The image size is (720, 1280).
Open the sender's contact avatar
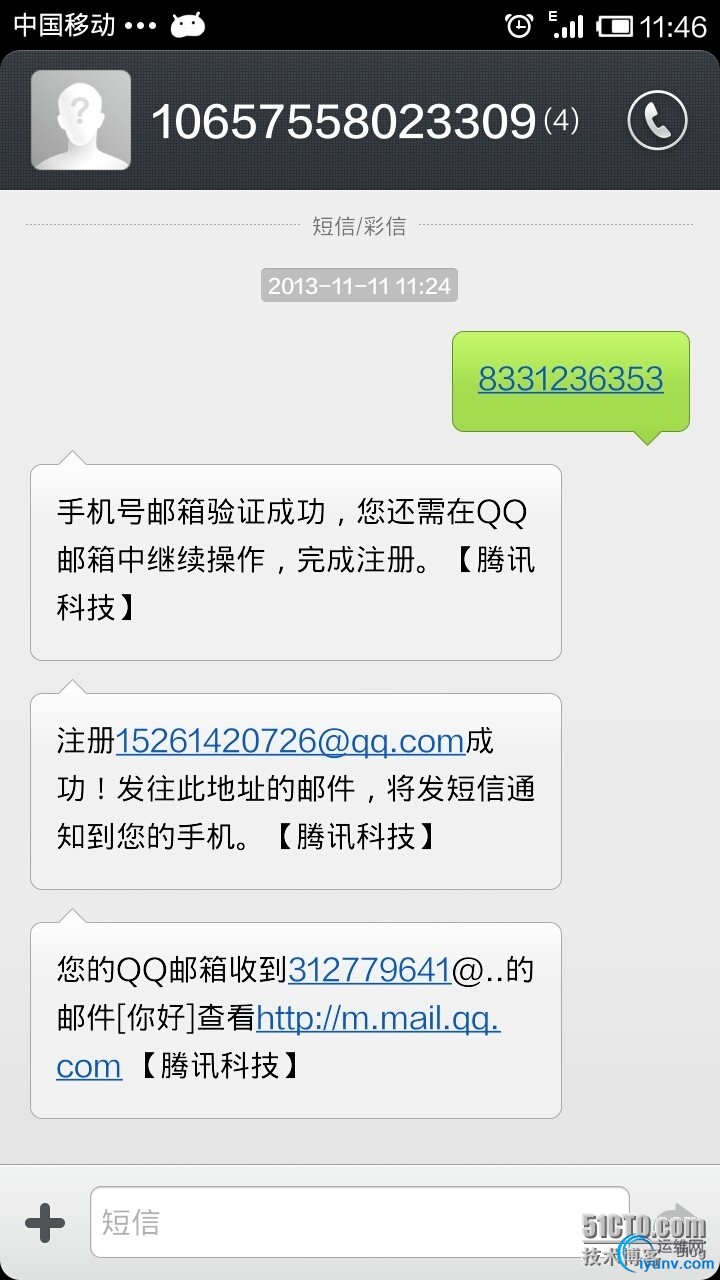click(81, 120)
